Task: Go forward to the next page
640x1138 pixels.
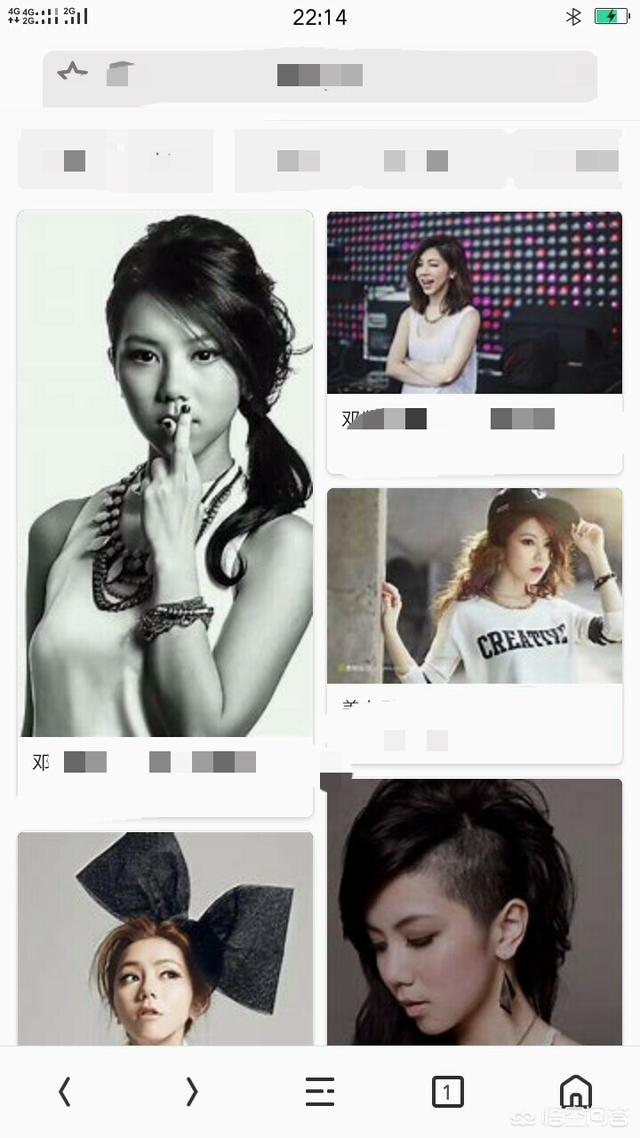Action: point(192,1091)
